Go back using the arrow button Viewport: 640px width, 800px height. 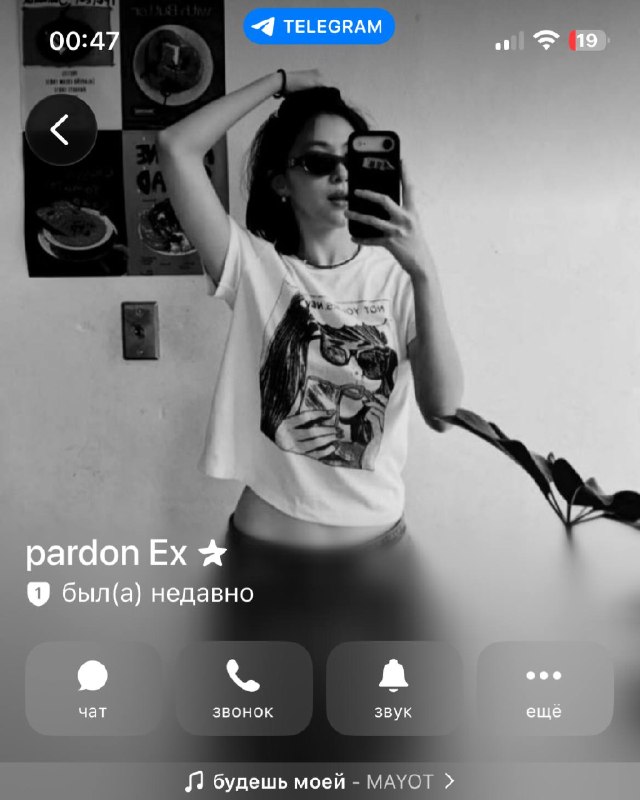tap(61, 130)
